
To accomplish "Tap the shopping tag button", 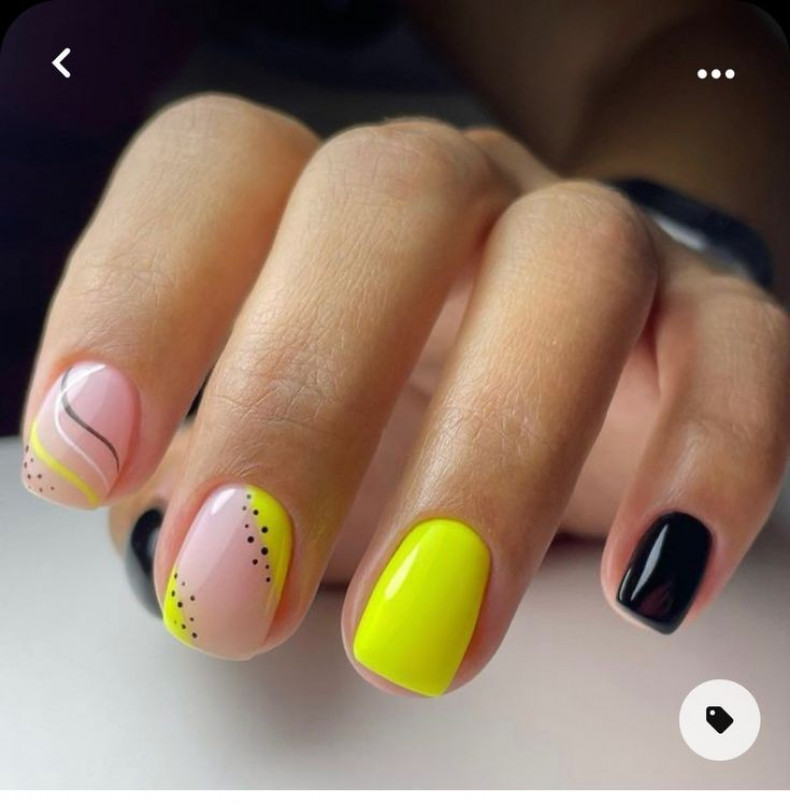I will click(x=719, y=719).
